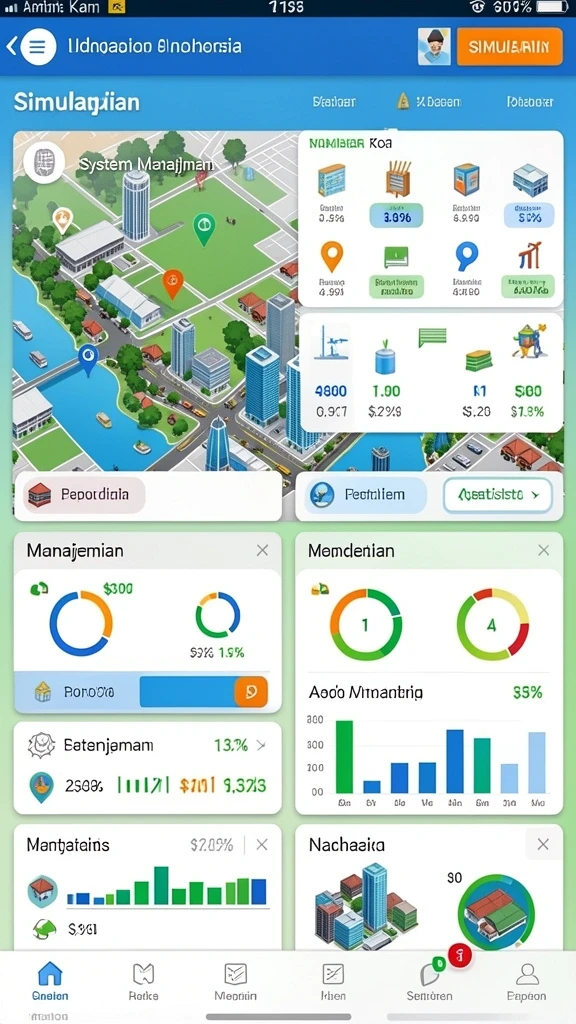This screenshot has width=576, height=1024.
Task: Open the Meoriin tab in bottom bar
Action: click(236, 982)
